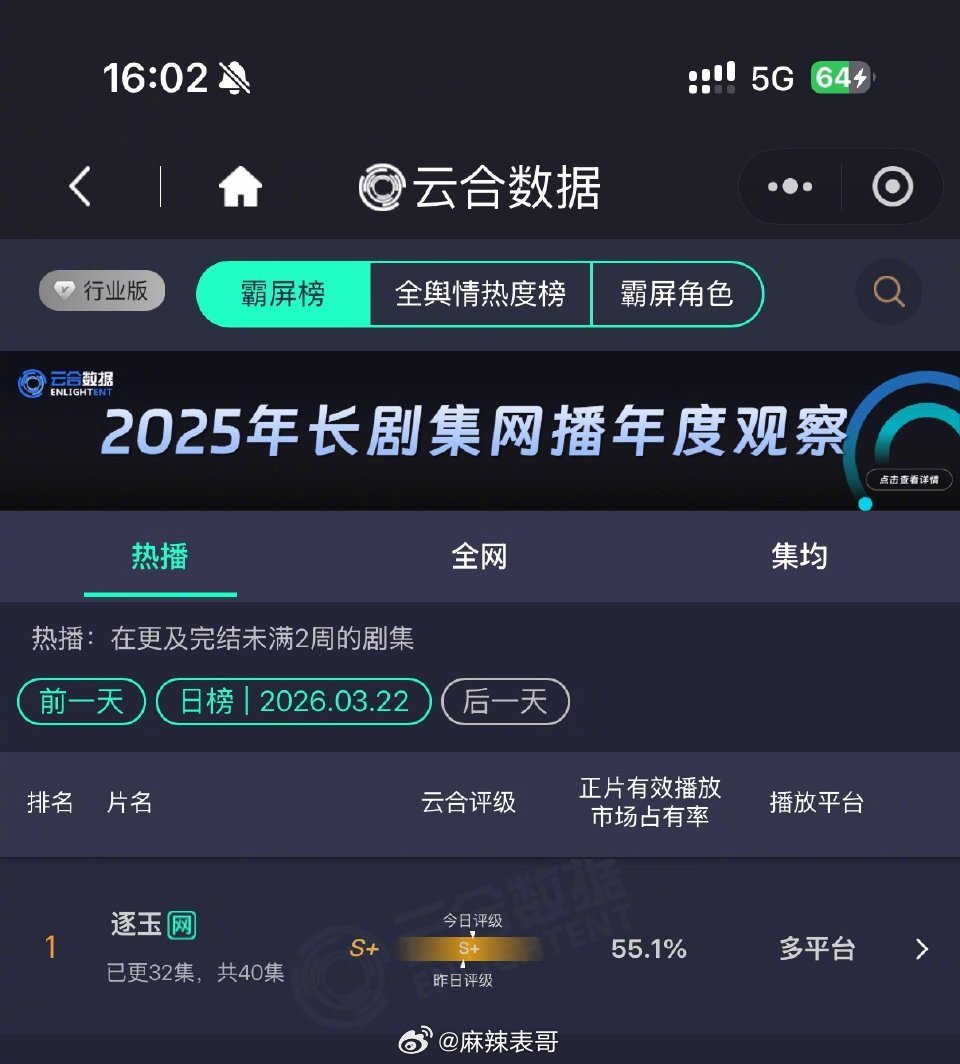Screen dimensions: 960x1064
Task: Click the 前一天 button
Action: tap(80, 701)
